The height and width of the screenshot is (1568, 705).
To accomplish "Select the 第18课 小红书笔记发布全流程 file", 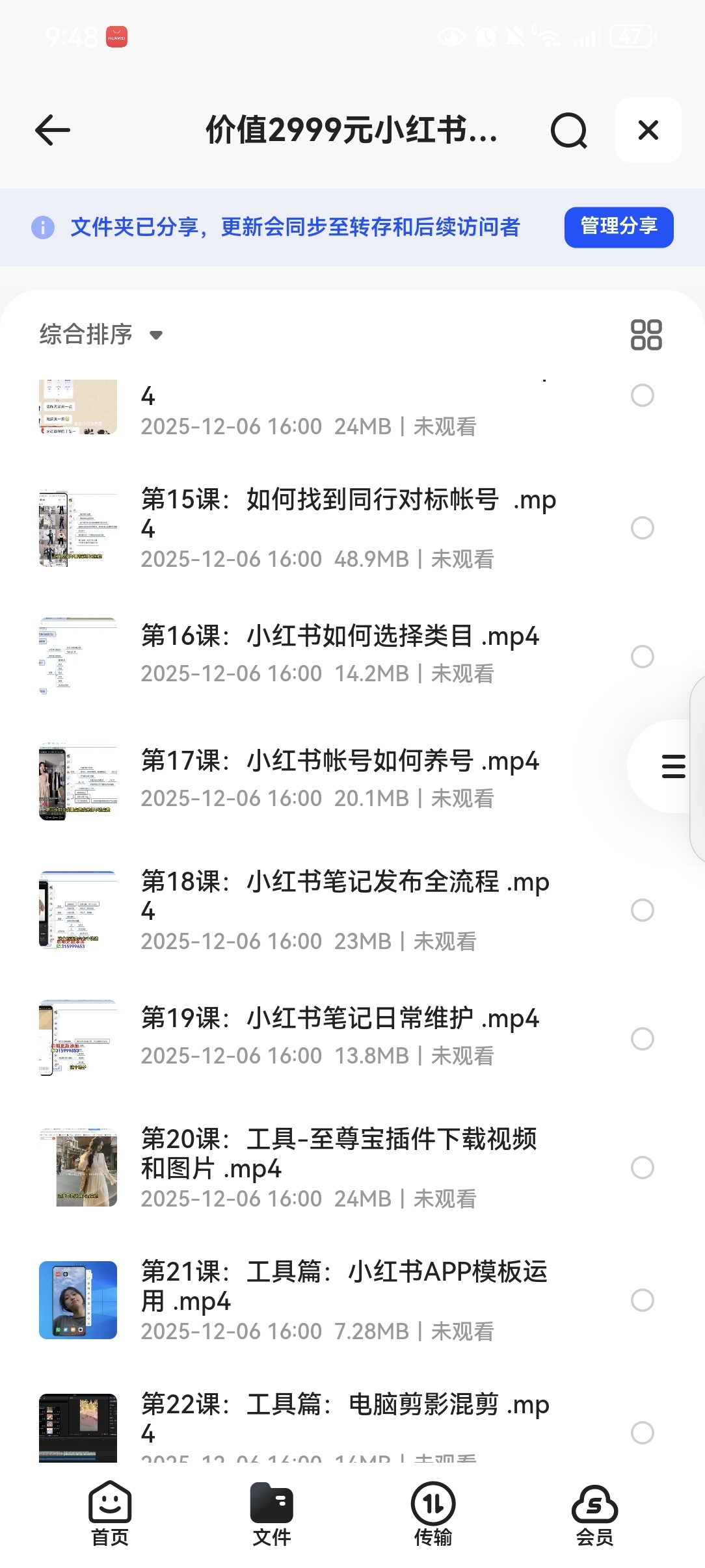I will pos(642,910).
